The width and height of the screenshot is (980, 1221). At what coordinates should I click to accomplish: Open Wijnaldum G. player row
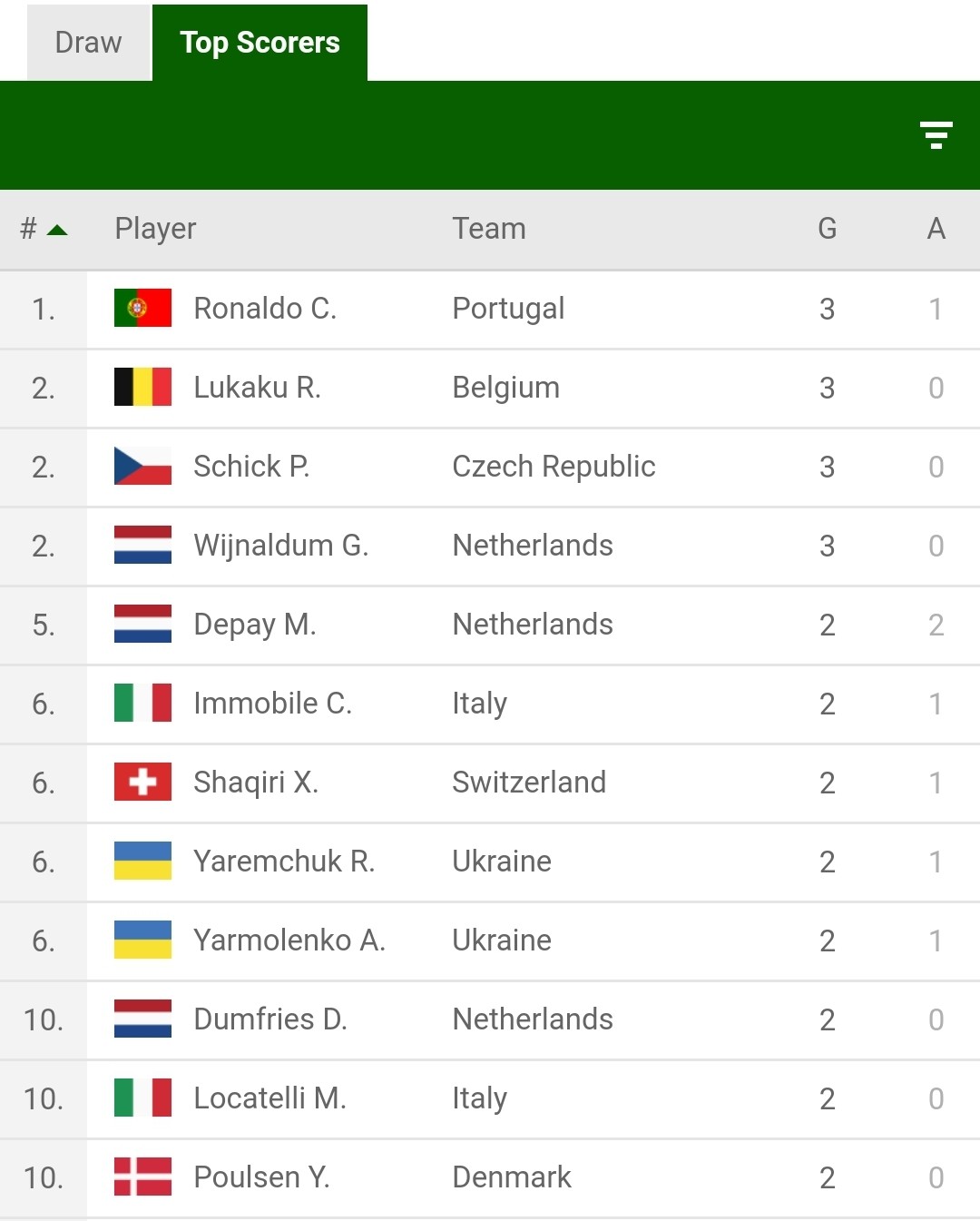point(490,546)
